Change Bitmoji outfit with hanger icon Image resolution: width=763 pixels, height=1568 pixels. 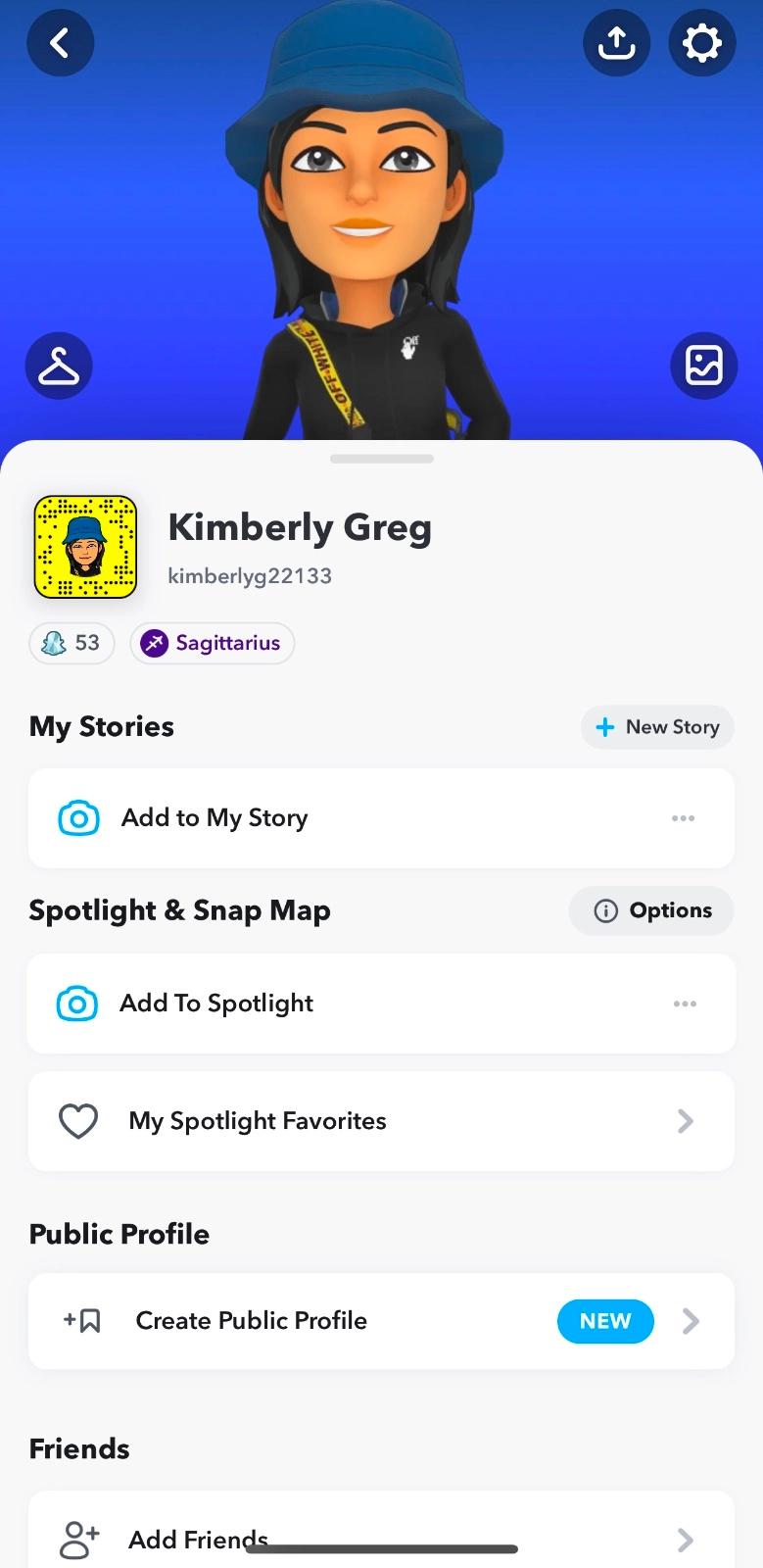(59, 367)
